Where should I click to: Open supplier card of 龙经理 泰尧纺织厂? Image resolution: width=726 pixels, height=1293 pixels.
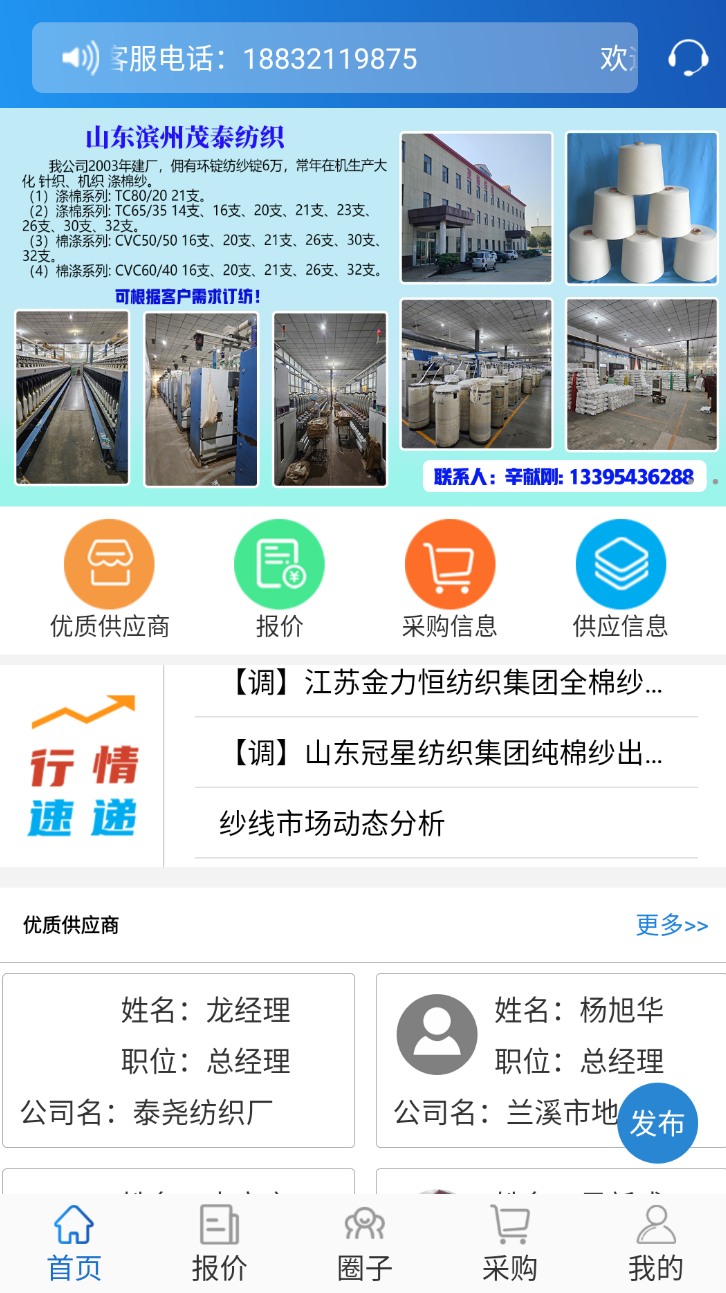pyautogui.click(x=178, y=1059)
